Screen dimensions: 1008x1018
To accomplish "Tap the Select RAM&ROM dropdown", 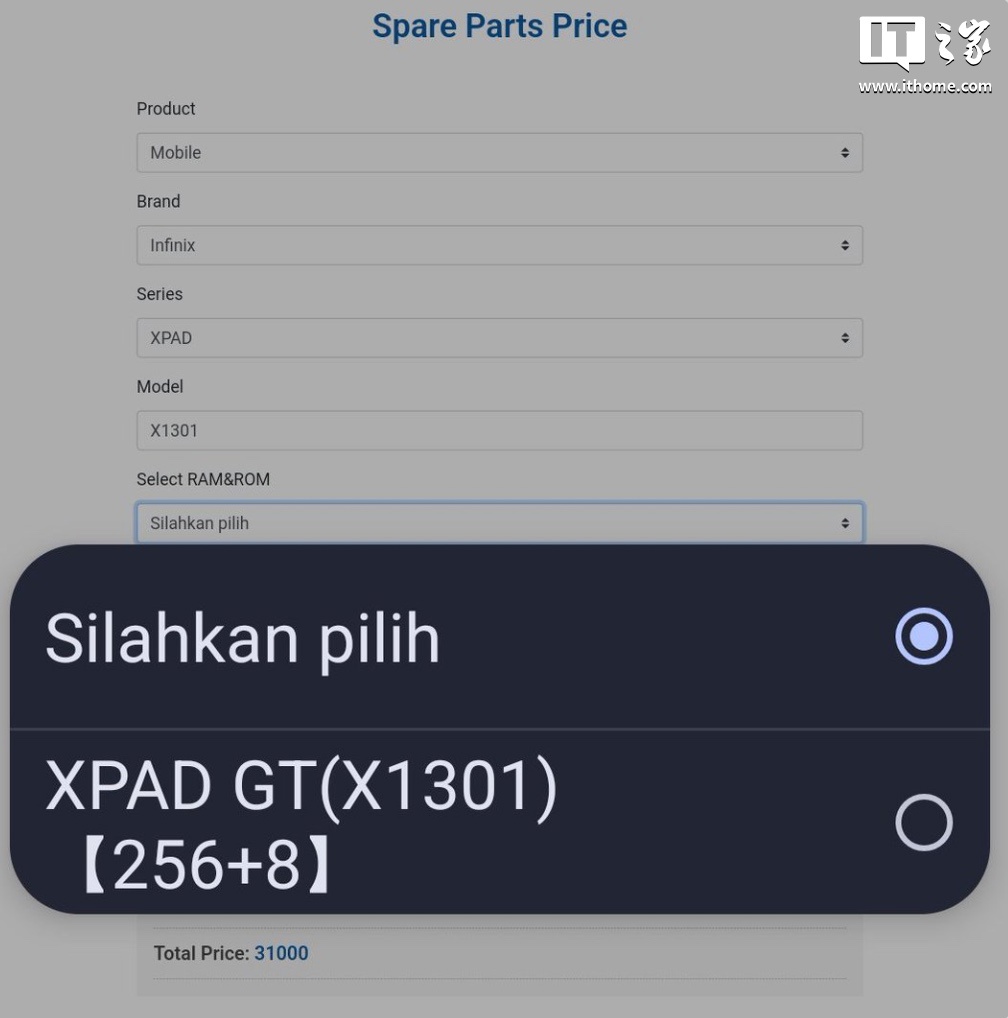I will coord(499,523).
